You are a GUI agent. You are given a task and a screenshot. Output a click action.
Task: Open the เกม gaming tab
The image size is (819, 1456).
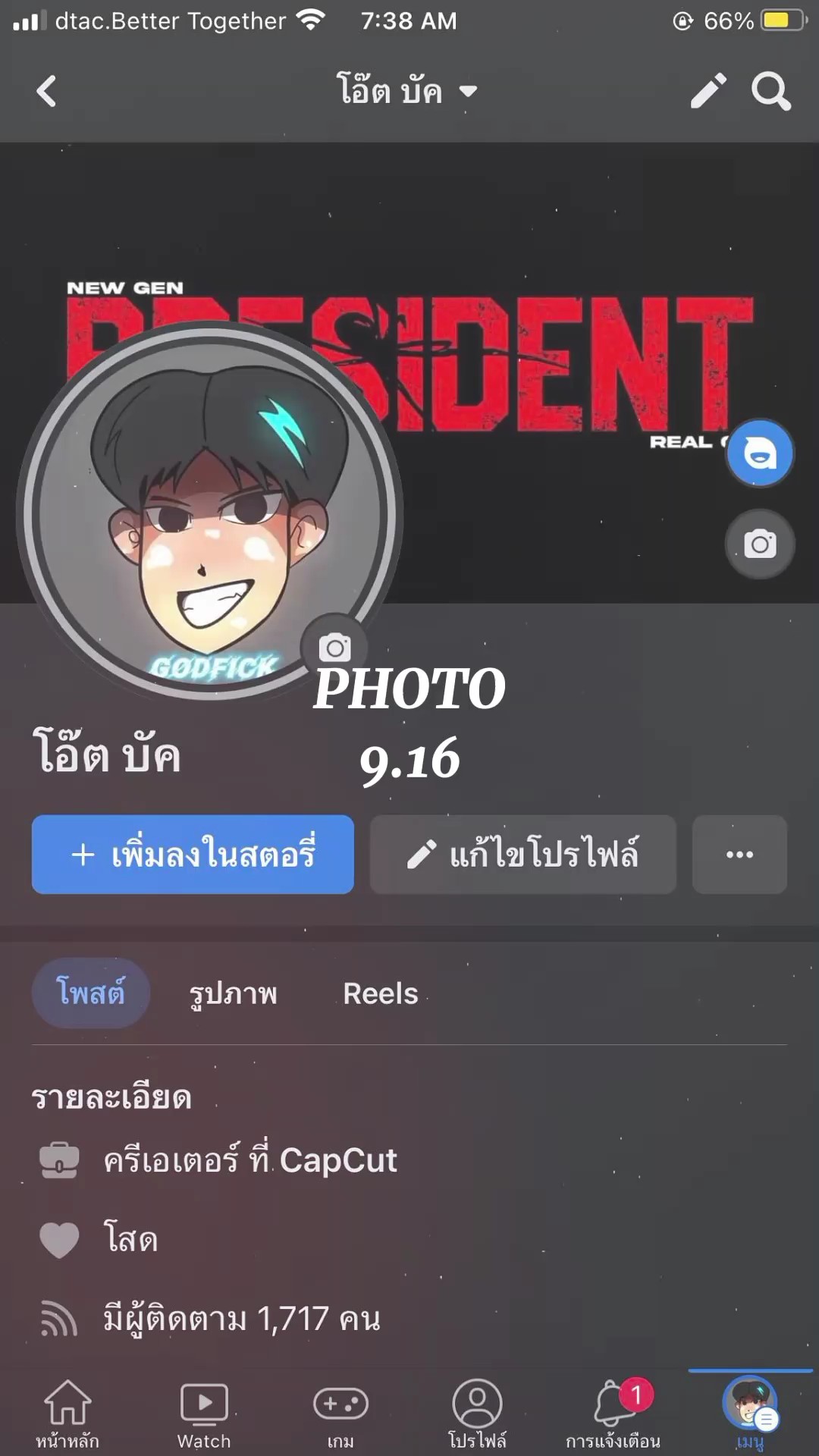[340, 1413]
